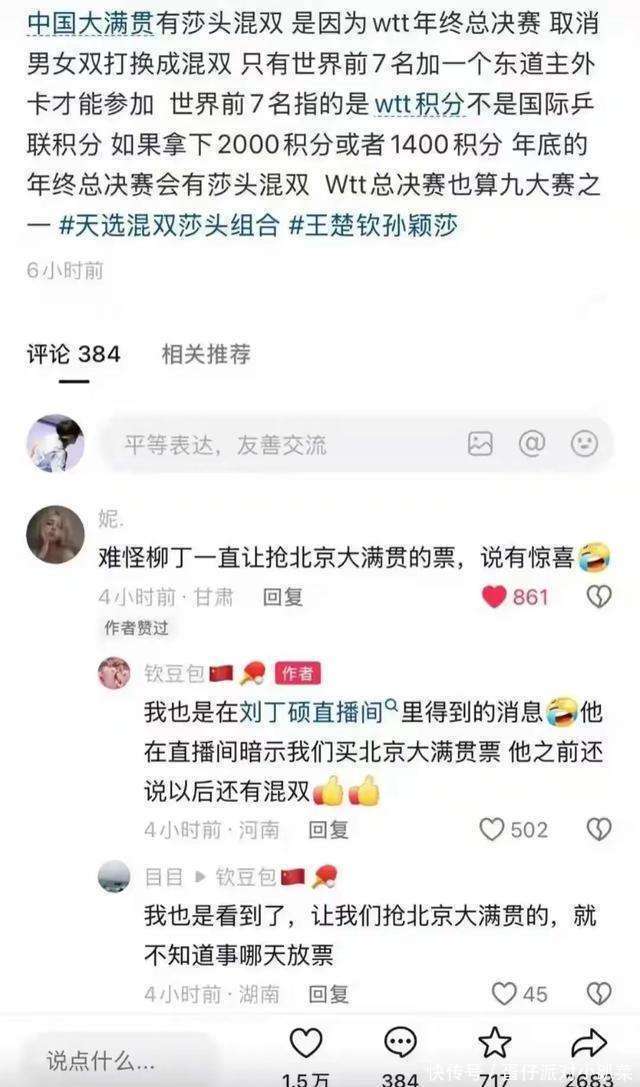Reply to 钦豆包's comment from 河南
Viewport: 640px width, 1087px height.
pos(328,829)
